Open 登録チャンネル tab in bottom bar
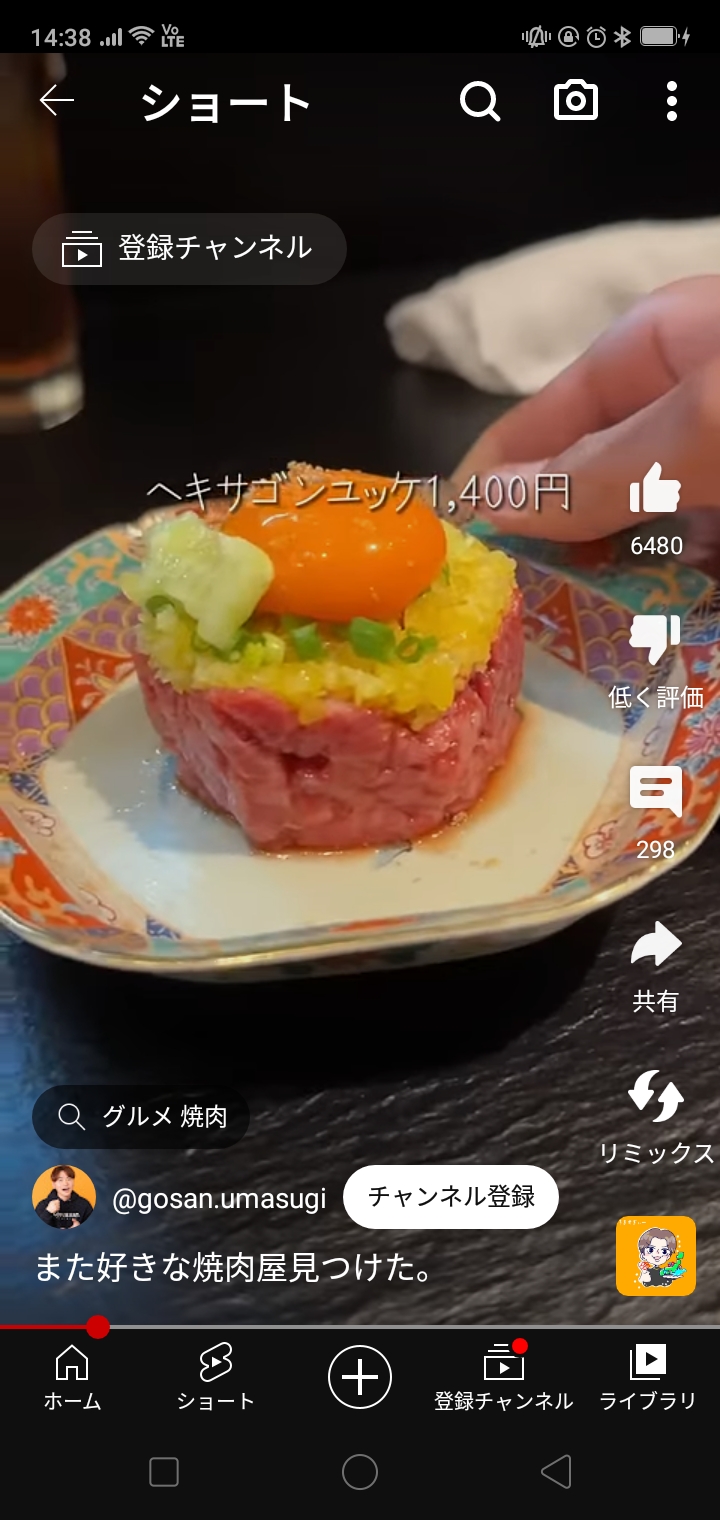This screenshot has width=720, height=1520. pos(503,1378)
